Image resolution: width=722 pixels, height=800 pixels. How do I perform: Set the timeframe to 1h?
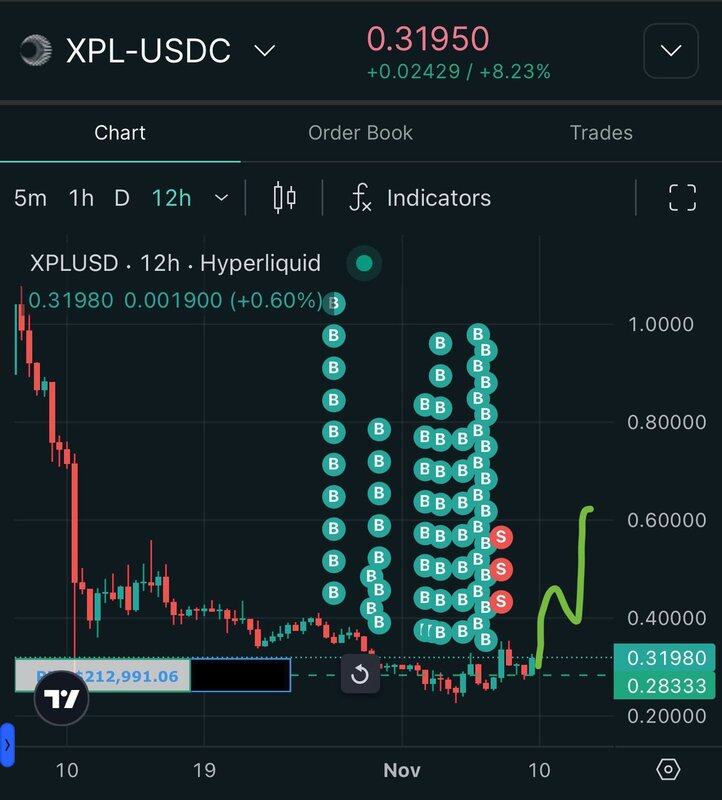click(81, 198)
